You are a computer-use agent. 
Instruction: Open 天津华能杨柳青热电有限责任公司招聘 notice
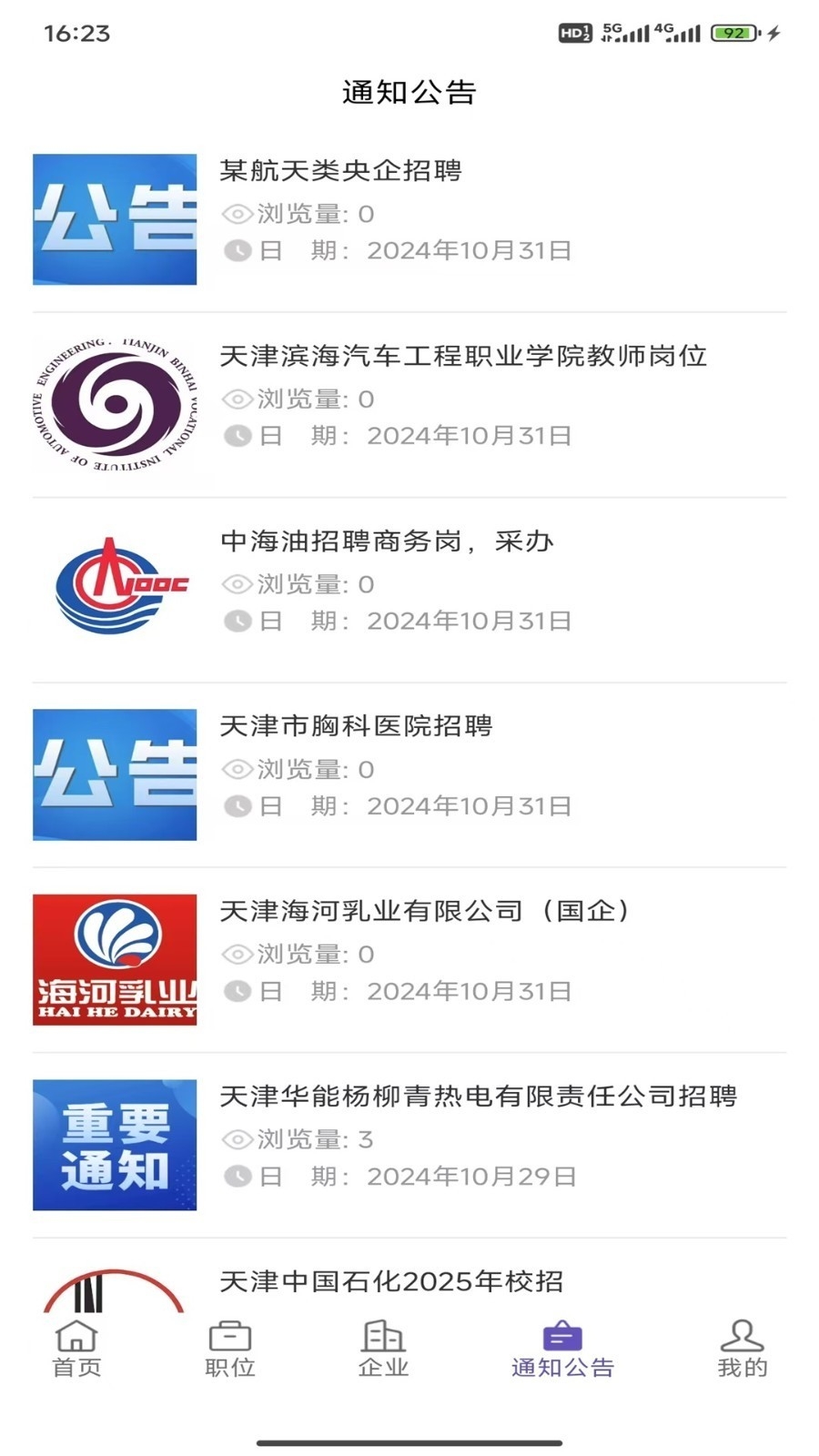point(480,1097)
